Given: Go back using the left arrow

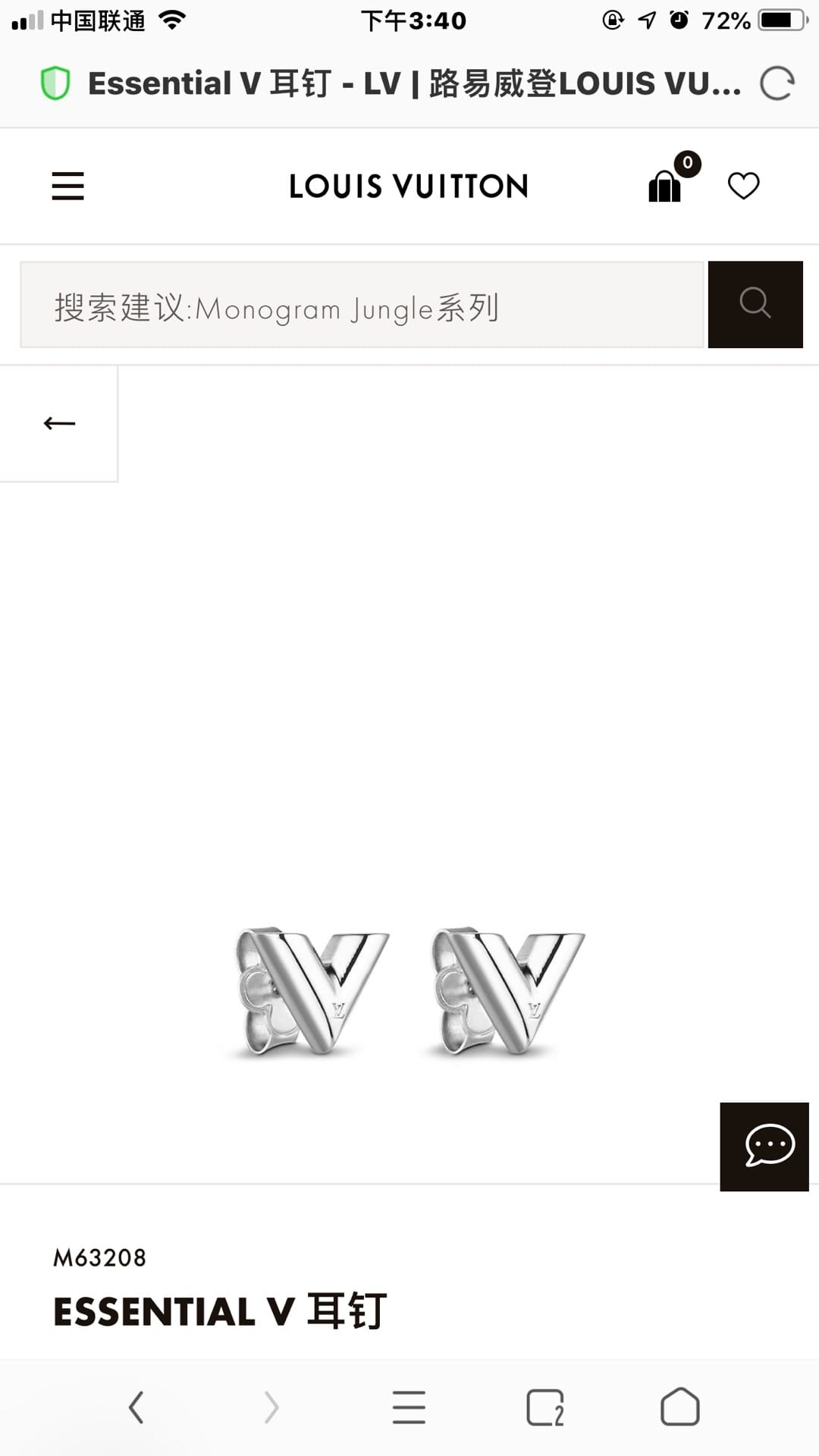Looking at the screenshot, I should [x=59, y=423].
